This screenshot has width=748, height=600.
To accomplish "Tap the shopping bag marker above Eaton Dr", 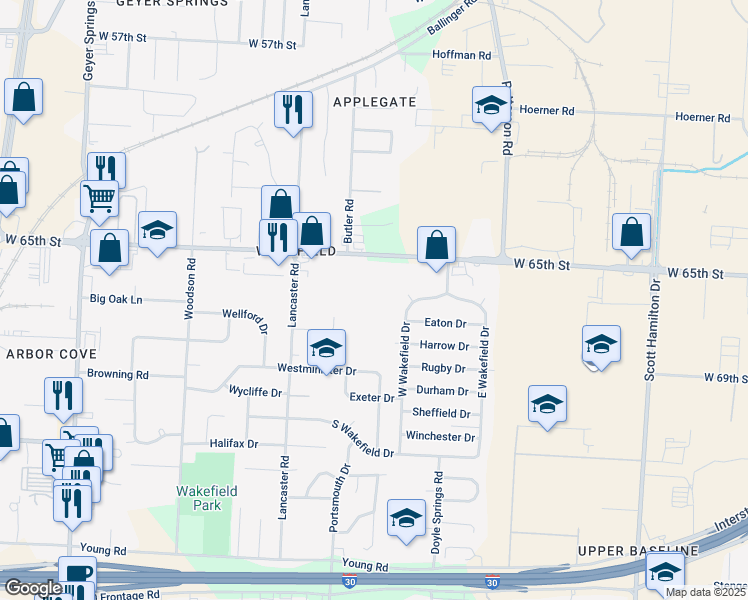I will pos(436,246).
